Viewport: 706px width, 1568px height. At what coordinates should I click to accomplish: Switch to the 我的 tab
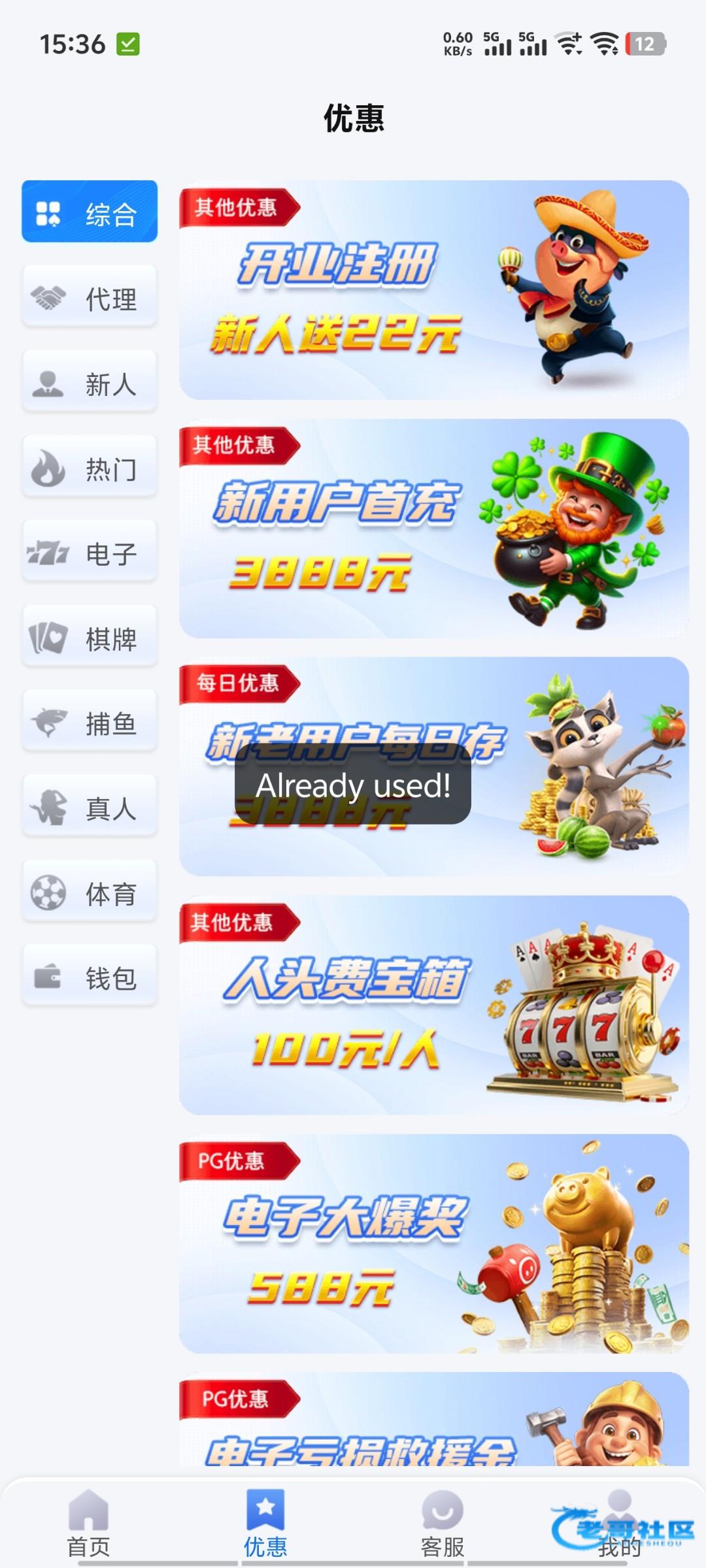coord(618,1524)
